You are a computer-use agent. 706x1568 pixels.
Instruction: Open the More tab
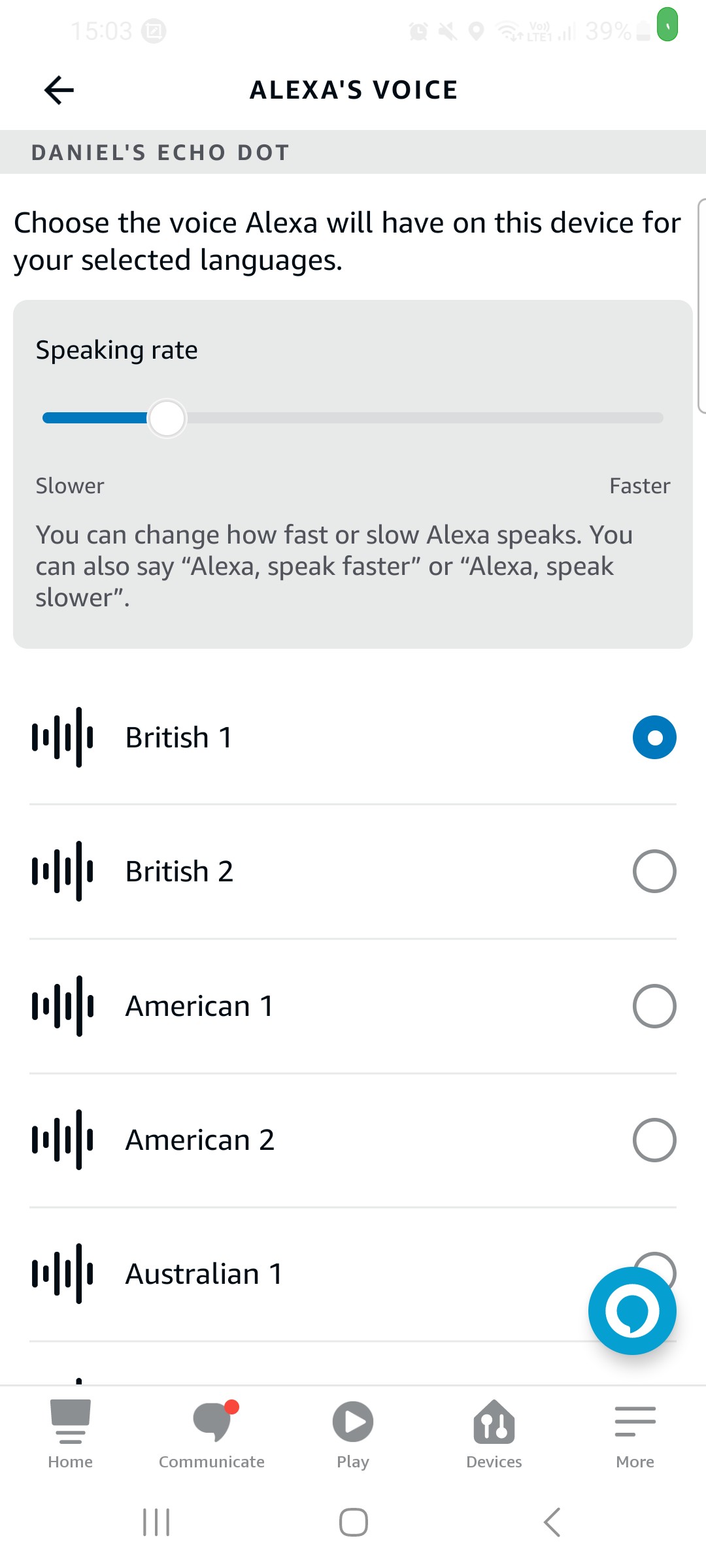coord(635,1434)
